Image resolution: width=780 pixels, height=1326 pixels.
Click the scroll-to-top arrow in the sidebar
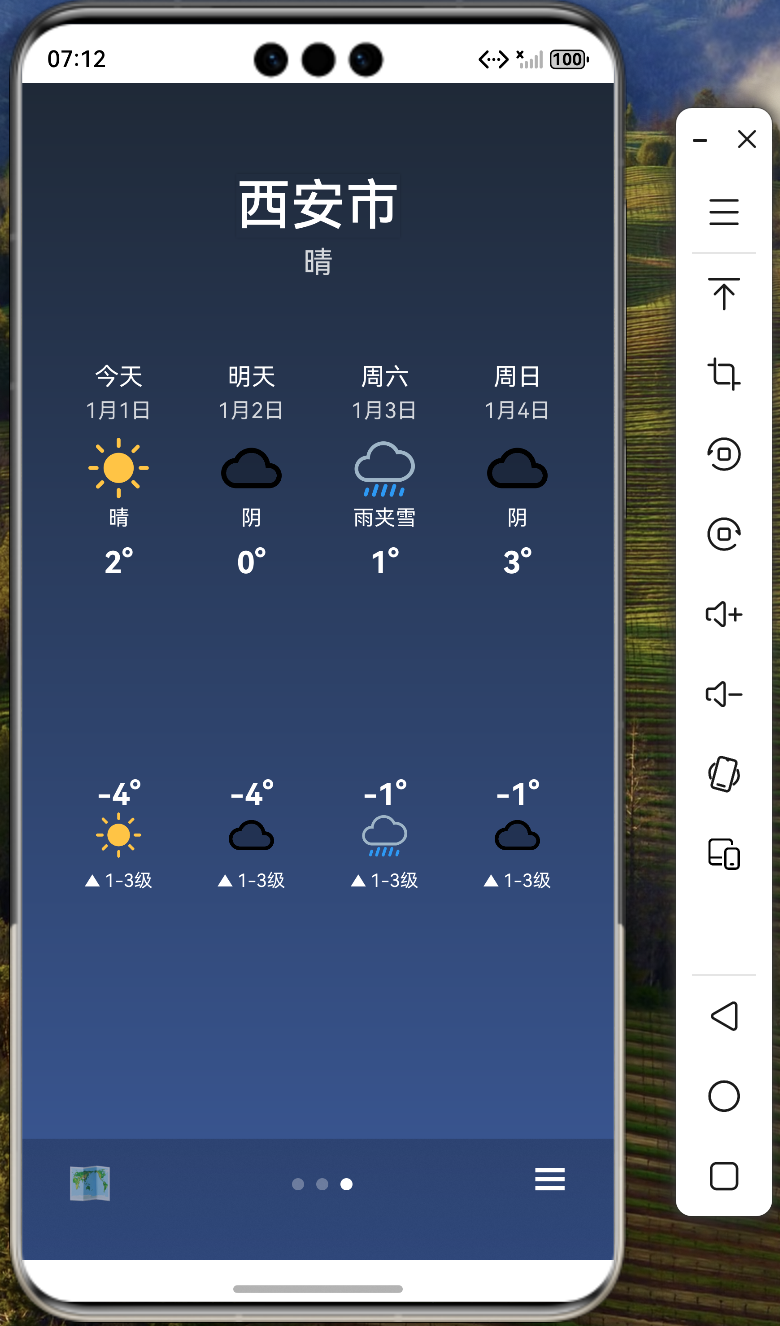(722, 293)
